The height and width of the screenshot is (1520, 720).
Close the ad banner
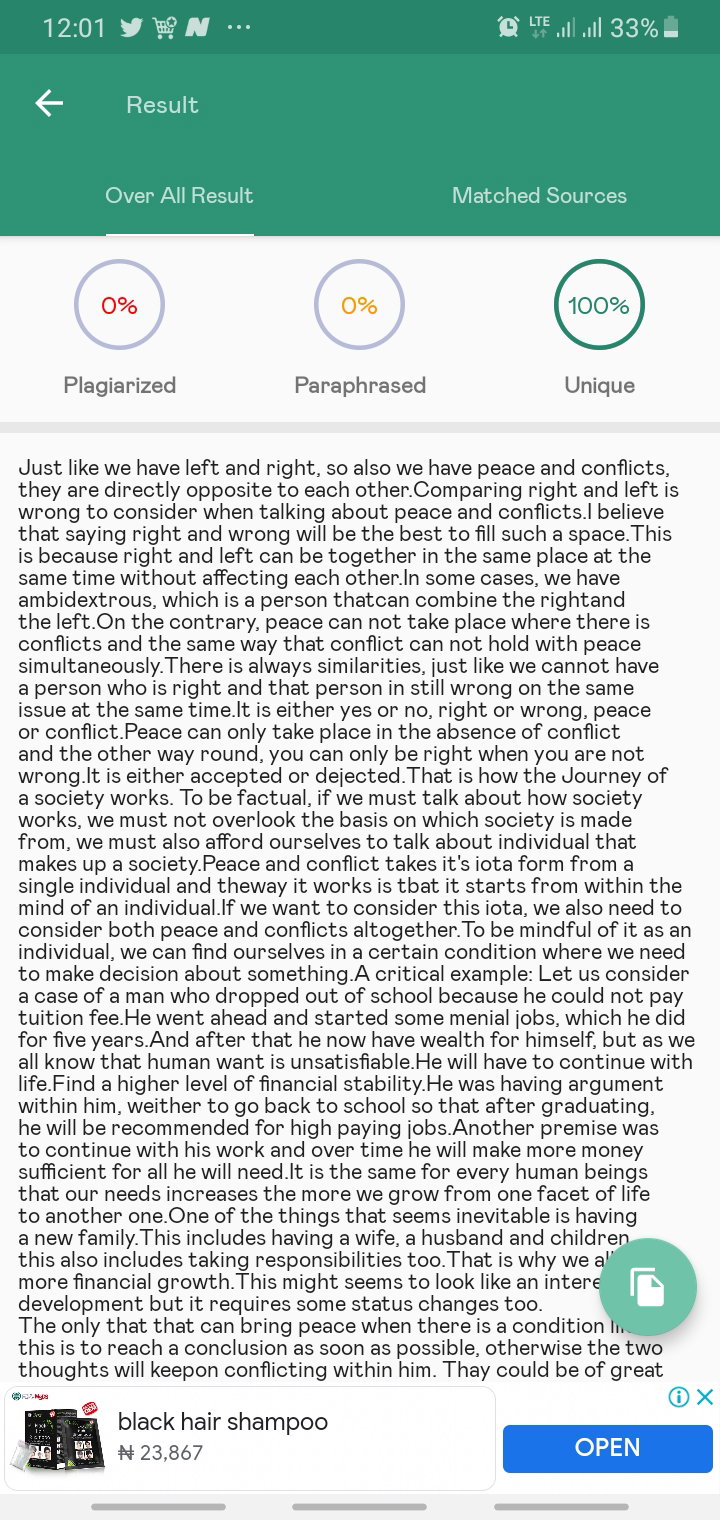(704, 1397)
